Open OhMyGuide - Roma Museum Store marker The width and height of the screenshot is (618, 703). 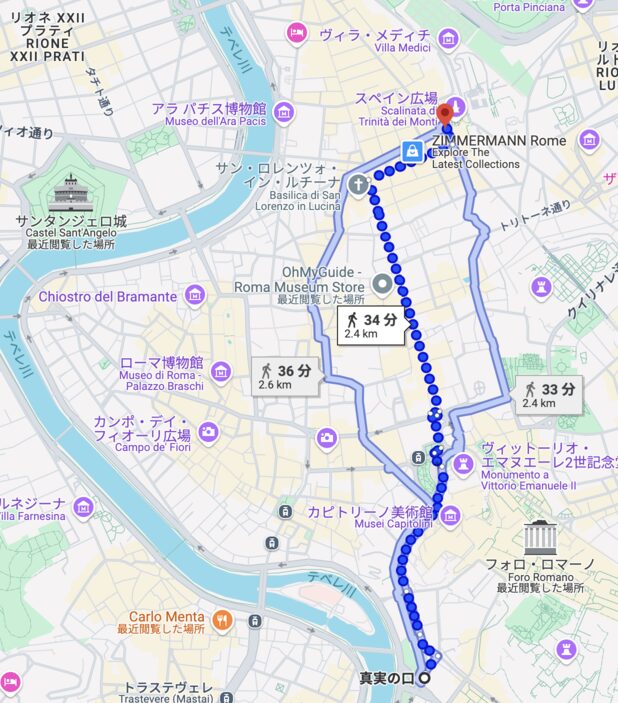pyautogui.click(x=381, y=285)
